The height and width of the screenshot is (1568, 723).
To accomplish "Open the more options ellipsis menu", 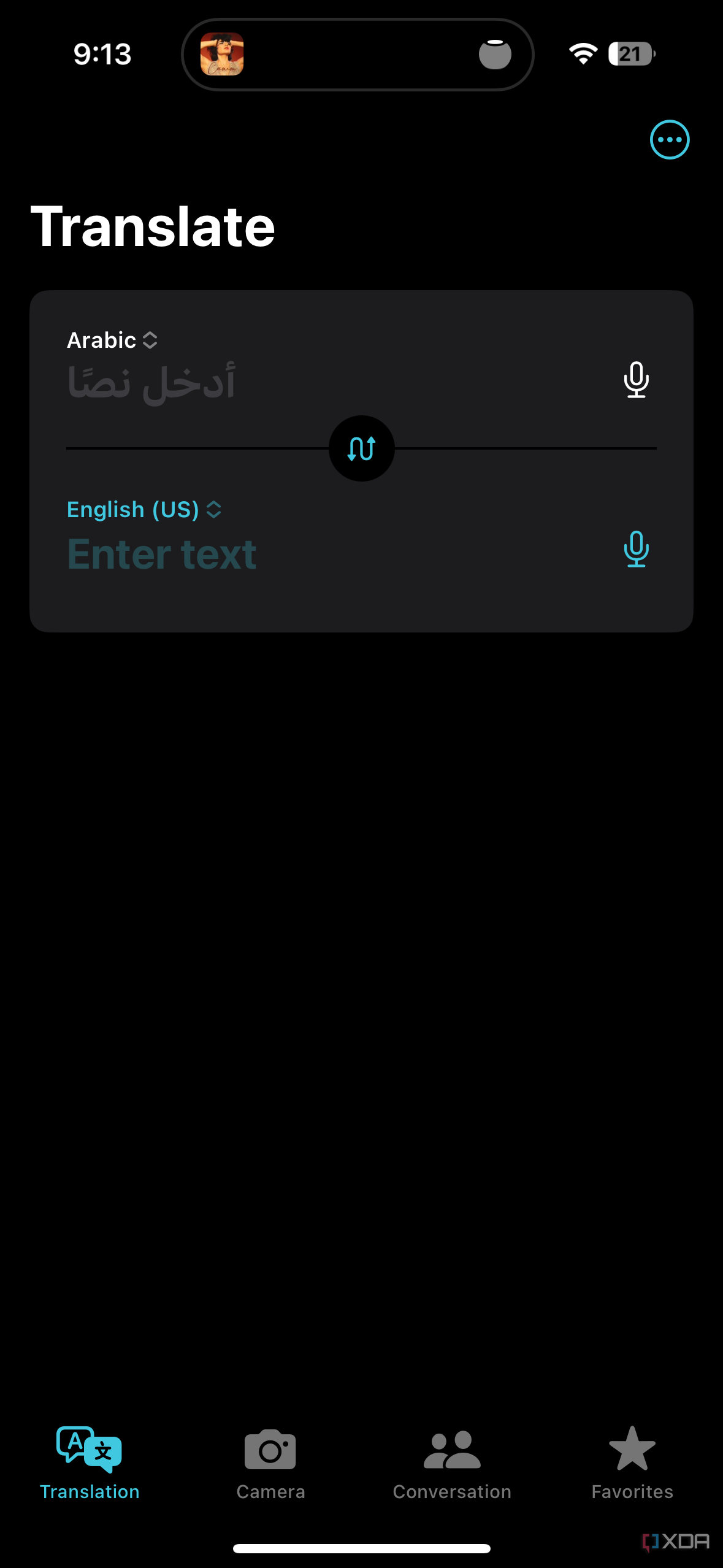I will [670, 139].
